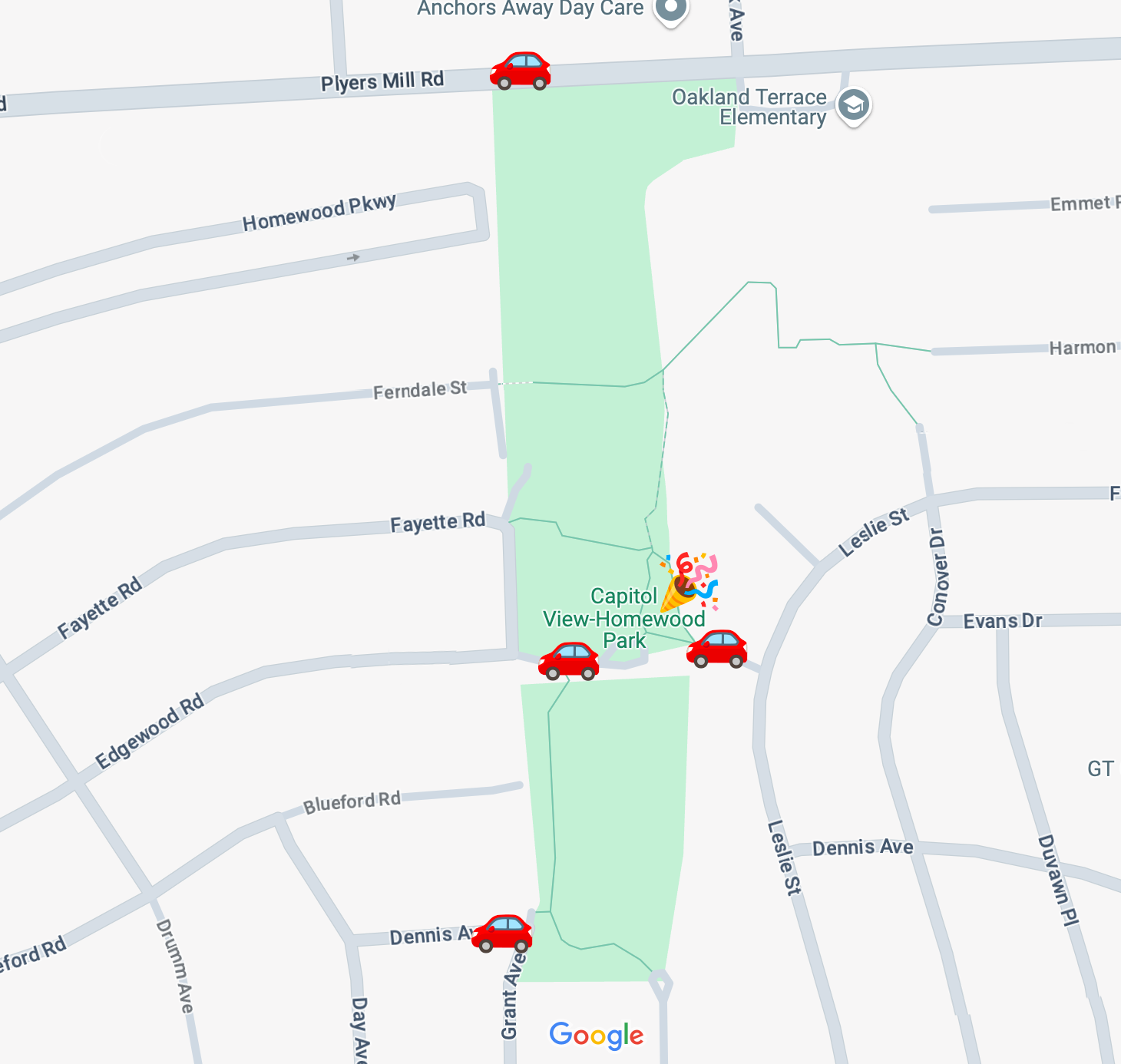Select the car marker on Dennis Ave
The height and width of the screenshot is (1064, 1121).
click(501, 933)
